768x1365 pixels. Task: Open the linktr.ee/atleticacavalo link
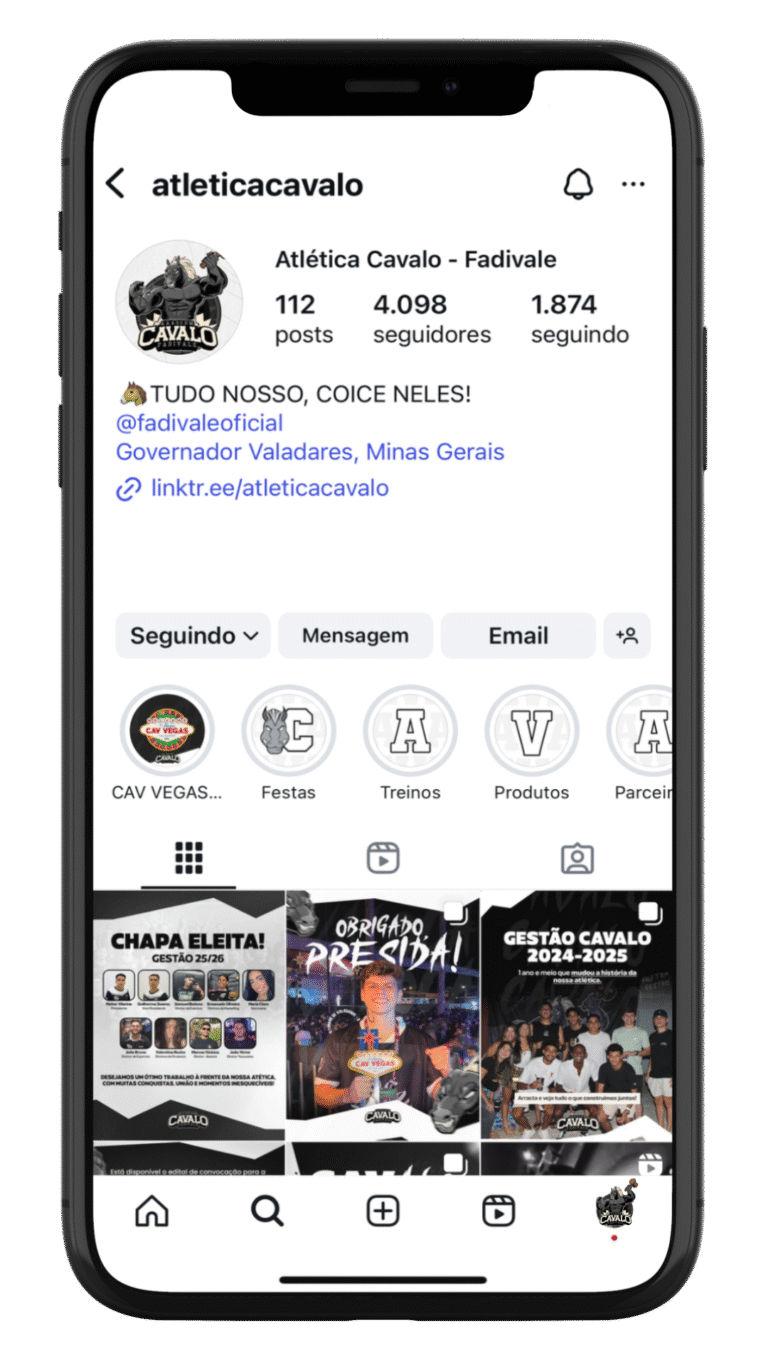click(x=268, y=488)
